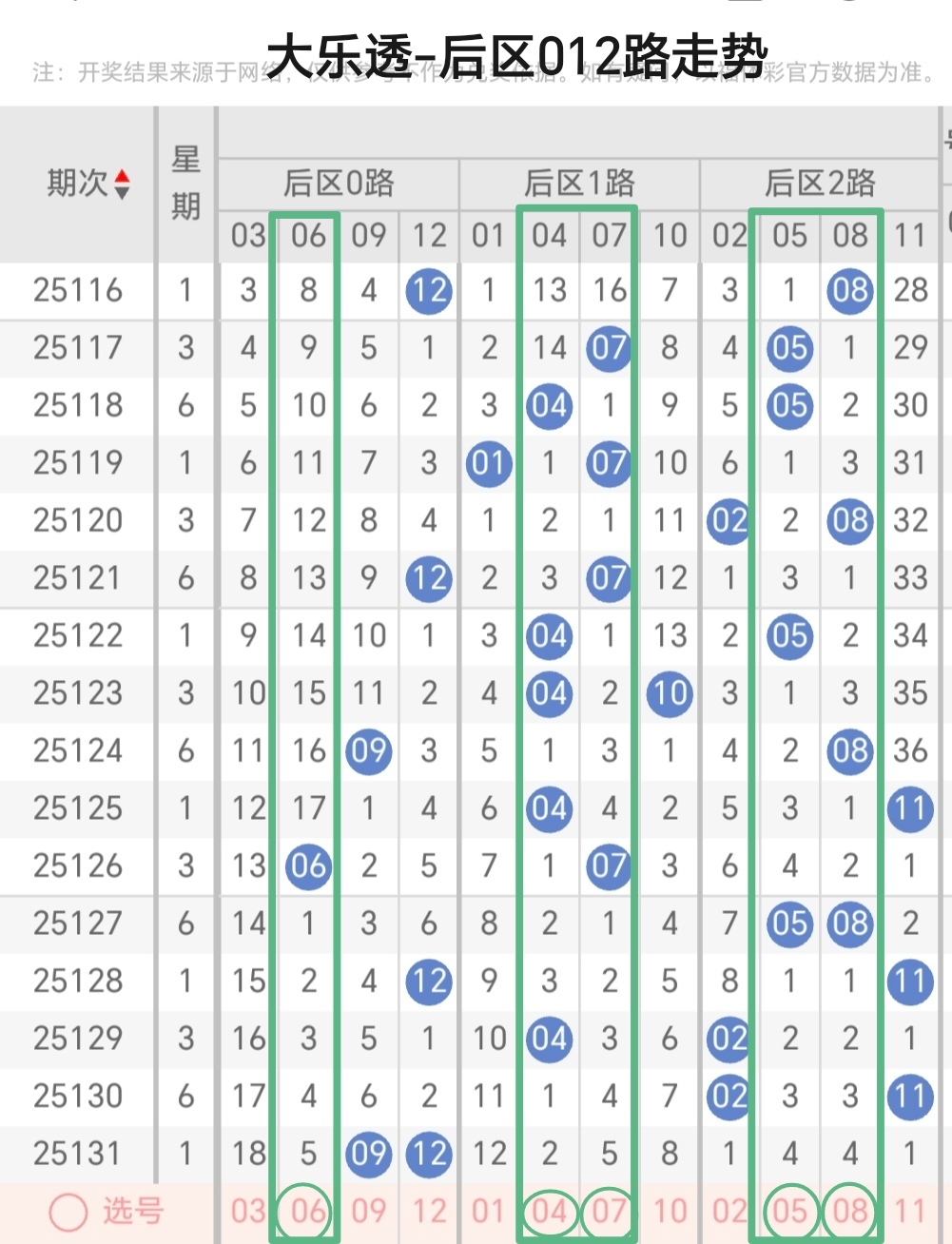Click the 星期 column header
Image resolution: width=952 pixels, height=1244 pixels.
tap(185, 183)
